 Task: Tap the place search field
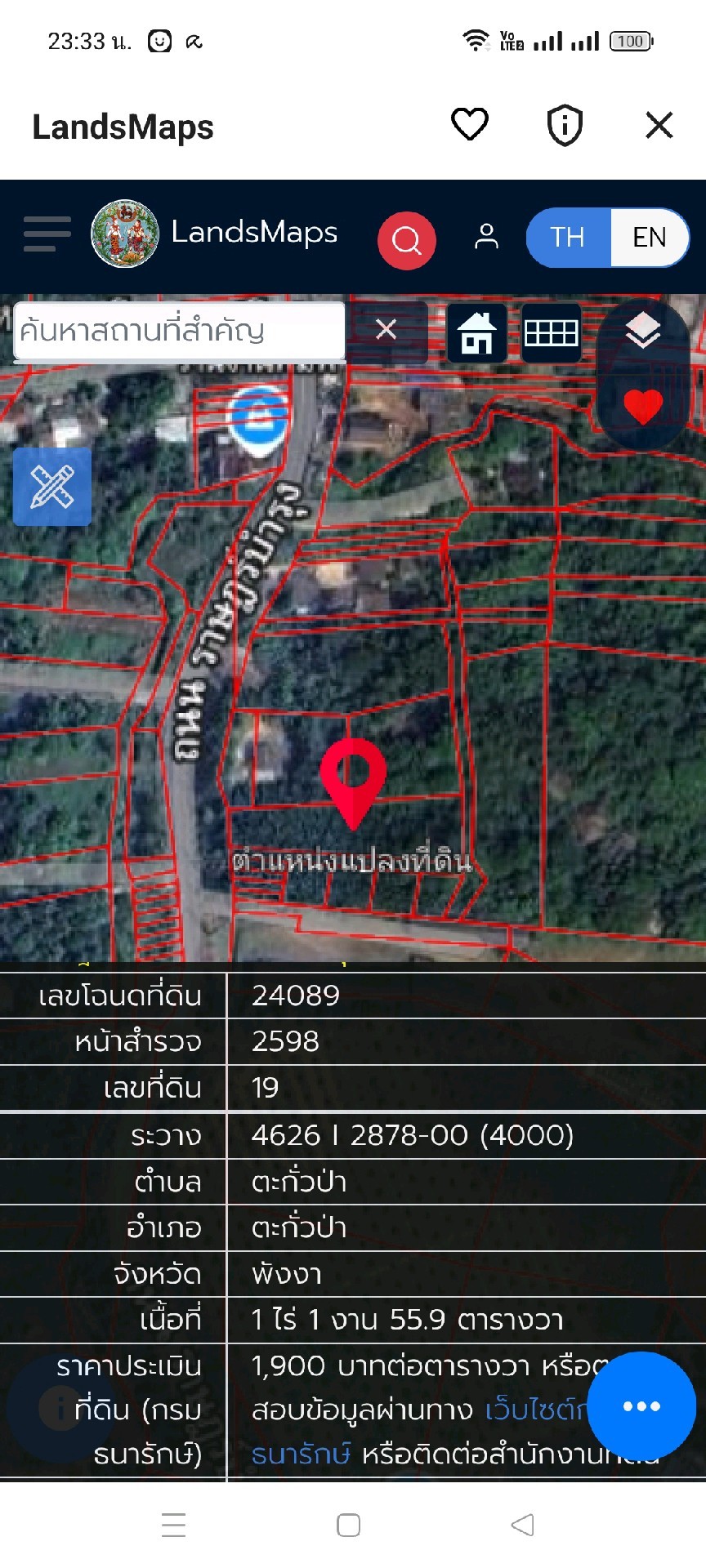pyautogui.click(x=180, y=332)
